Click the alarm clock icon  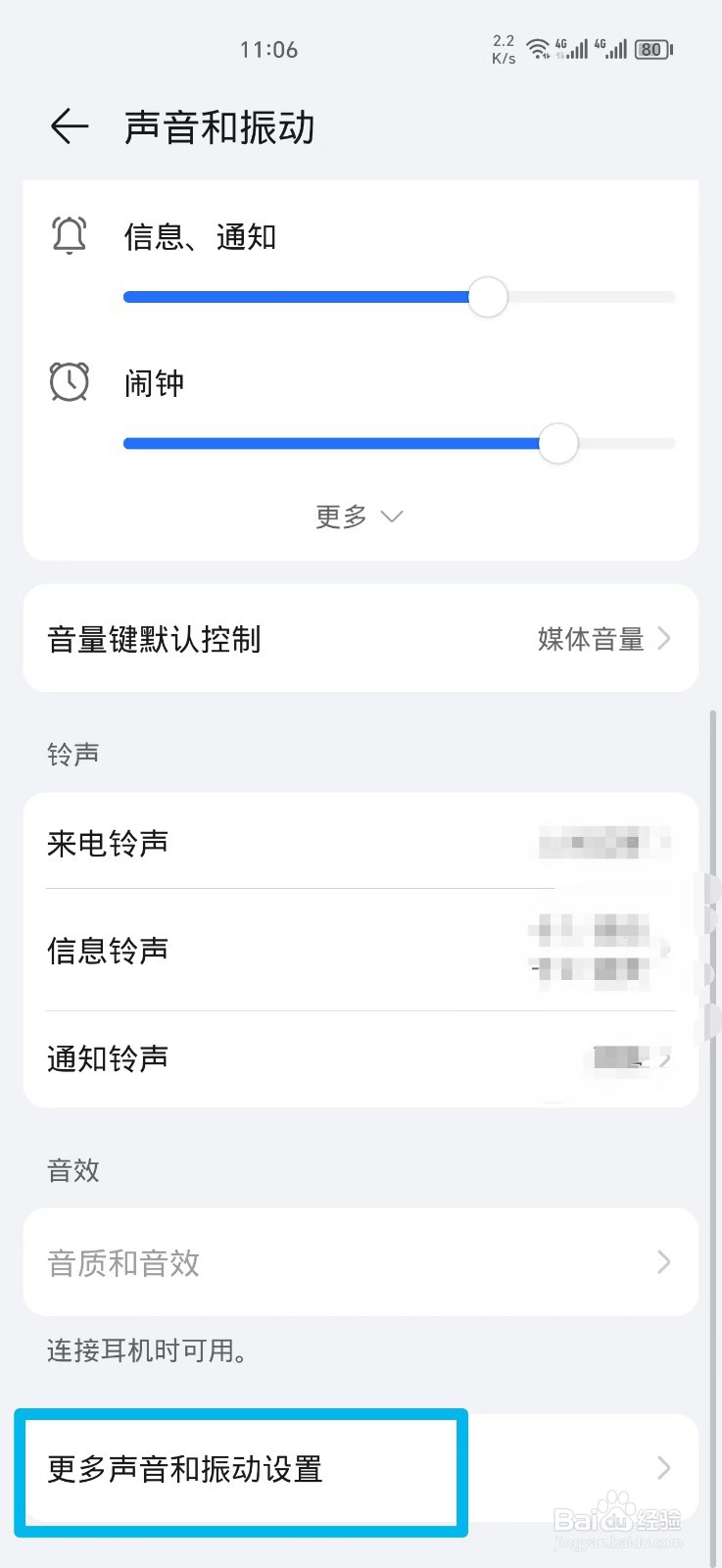(x=68, y=382)
